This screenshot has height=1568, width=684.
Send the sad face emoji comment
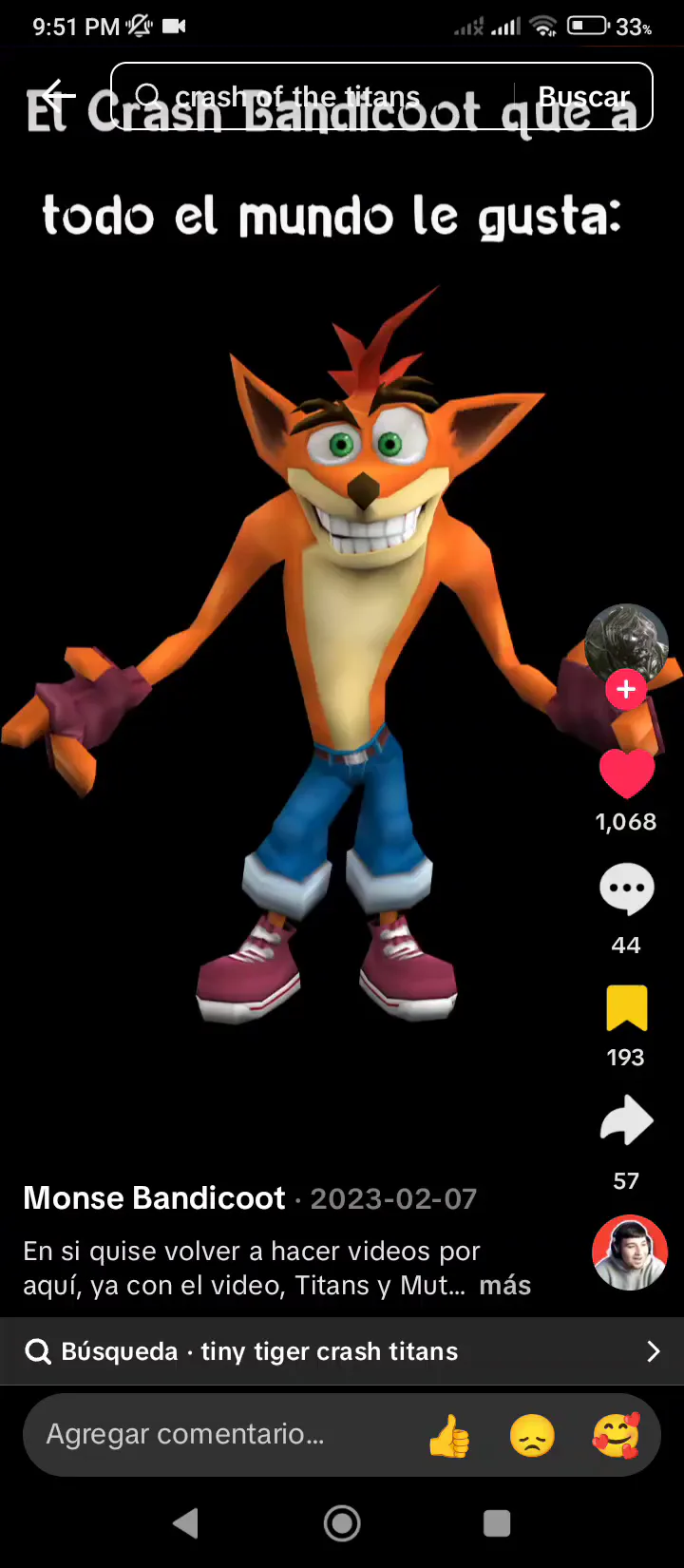[x=532, y=1435]
